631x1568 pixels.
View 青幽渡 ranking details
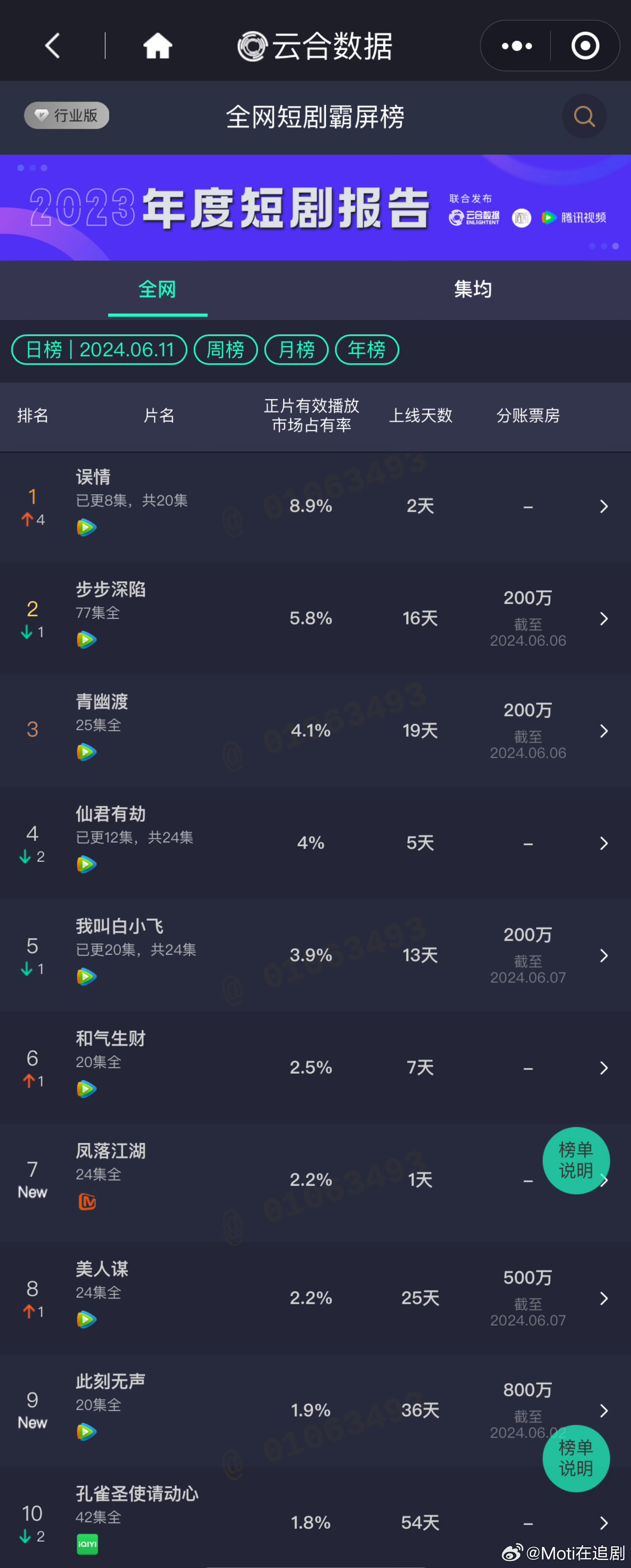click(x=315, y=731)
